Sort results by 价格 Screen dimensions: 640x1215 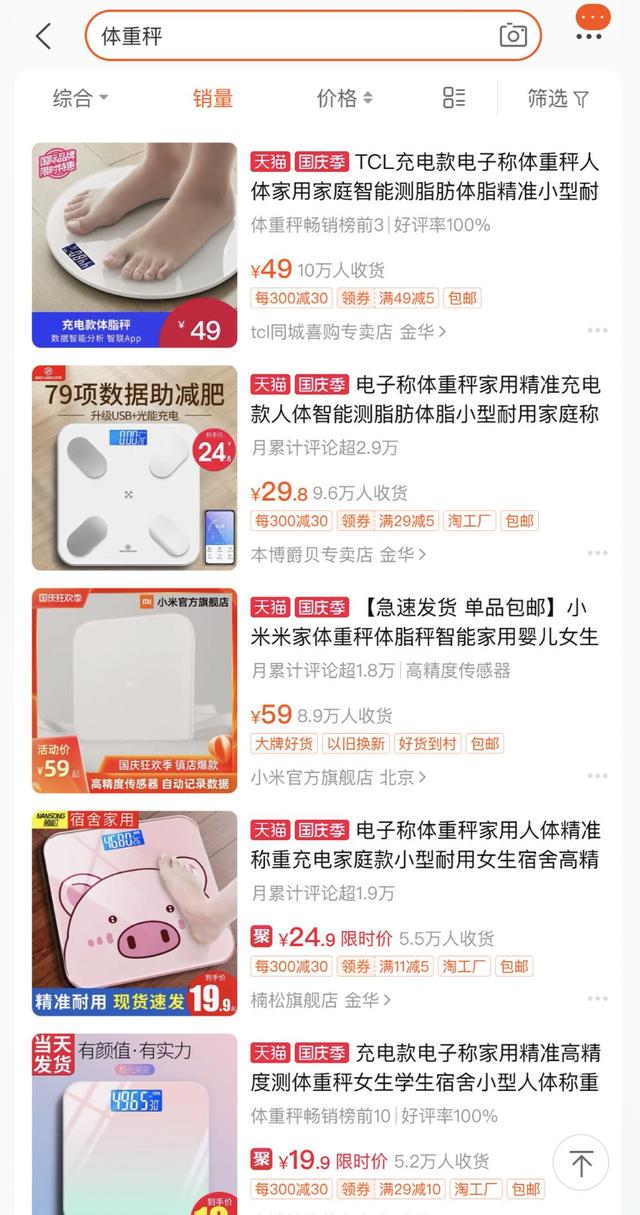[x=345, y=98]
